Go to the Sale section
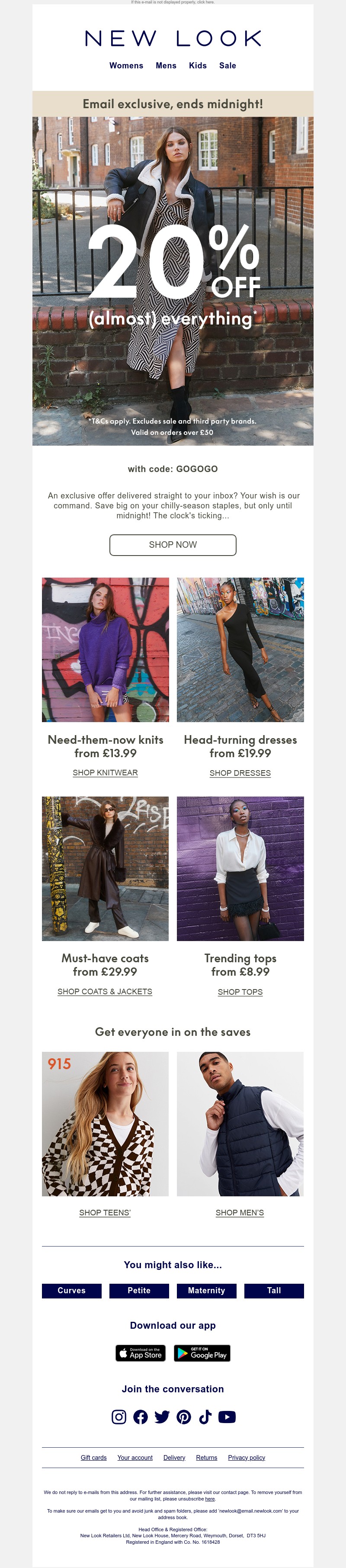Screen dimensions: 346x1568 coord(227,66)
